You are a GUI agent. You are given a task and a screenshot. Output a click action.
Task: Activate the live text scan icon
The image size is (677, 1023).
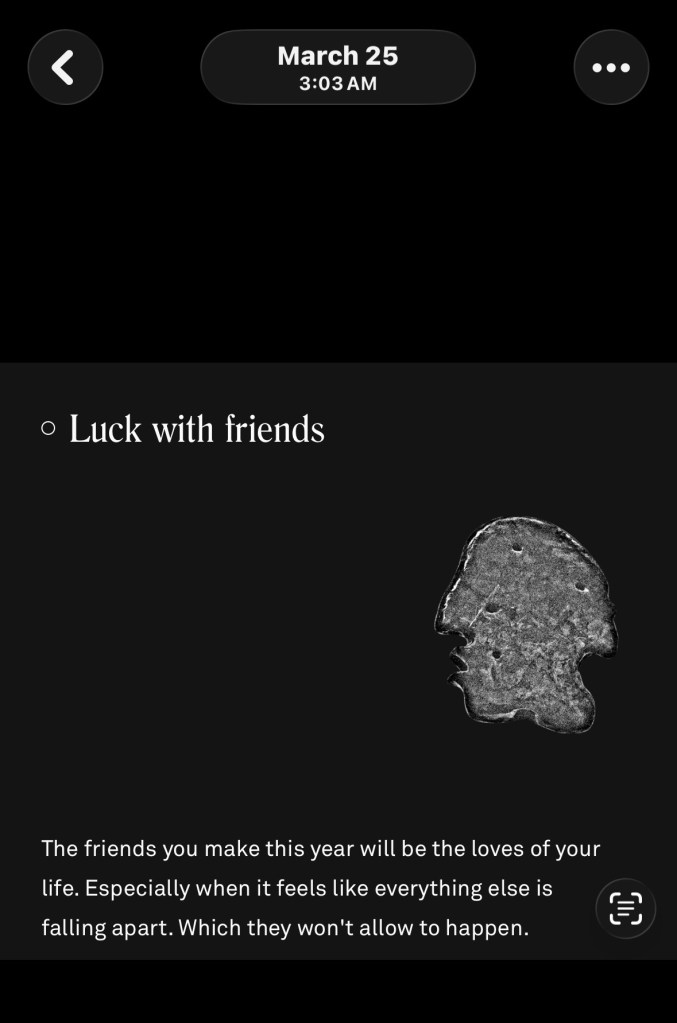pos(626,908)
